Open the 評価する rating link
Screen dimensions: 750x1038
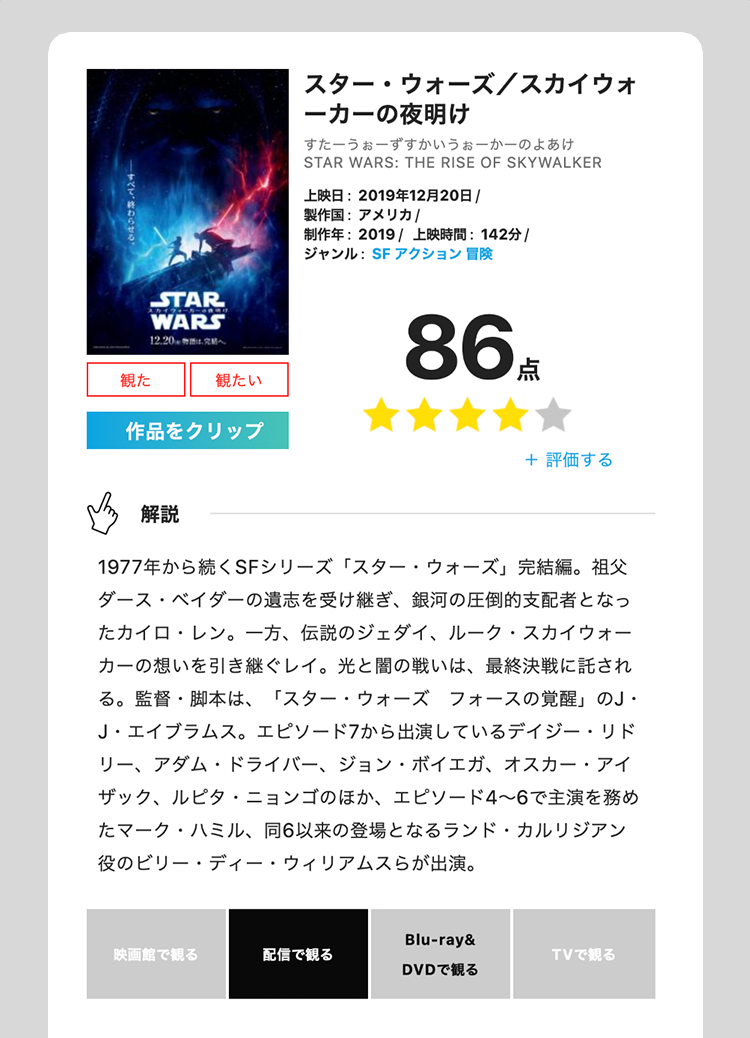569,460
